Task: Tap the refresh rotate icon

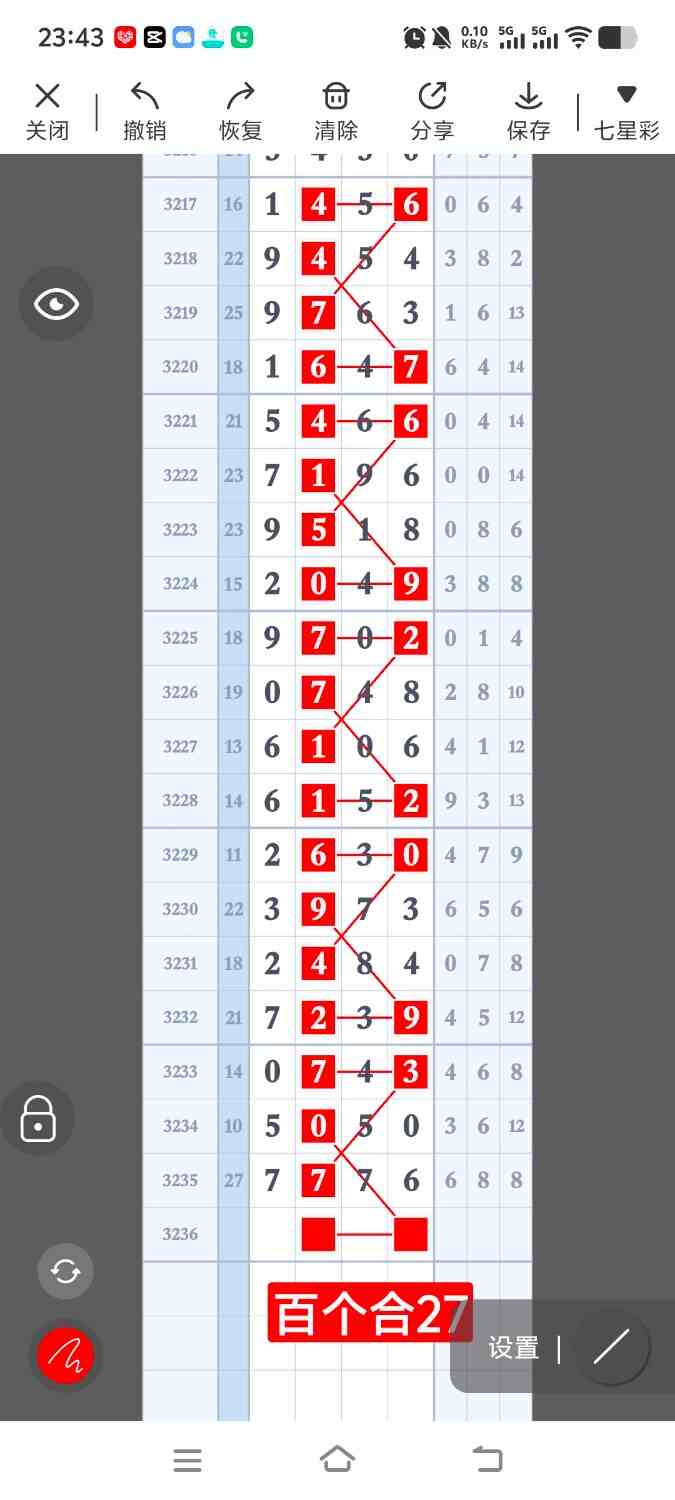Action: (66, 1271)
